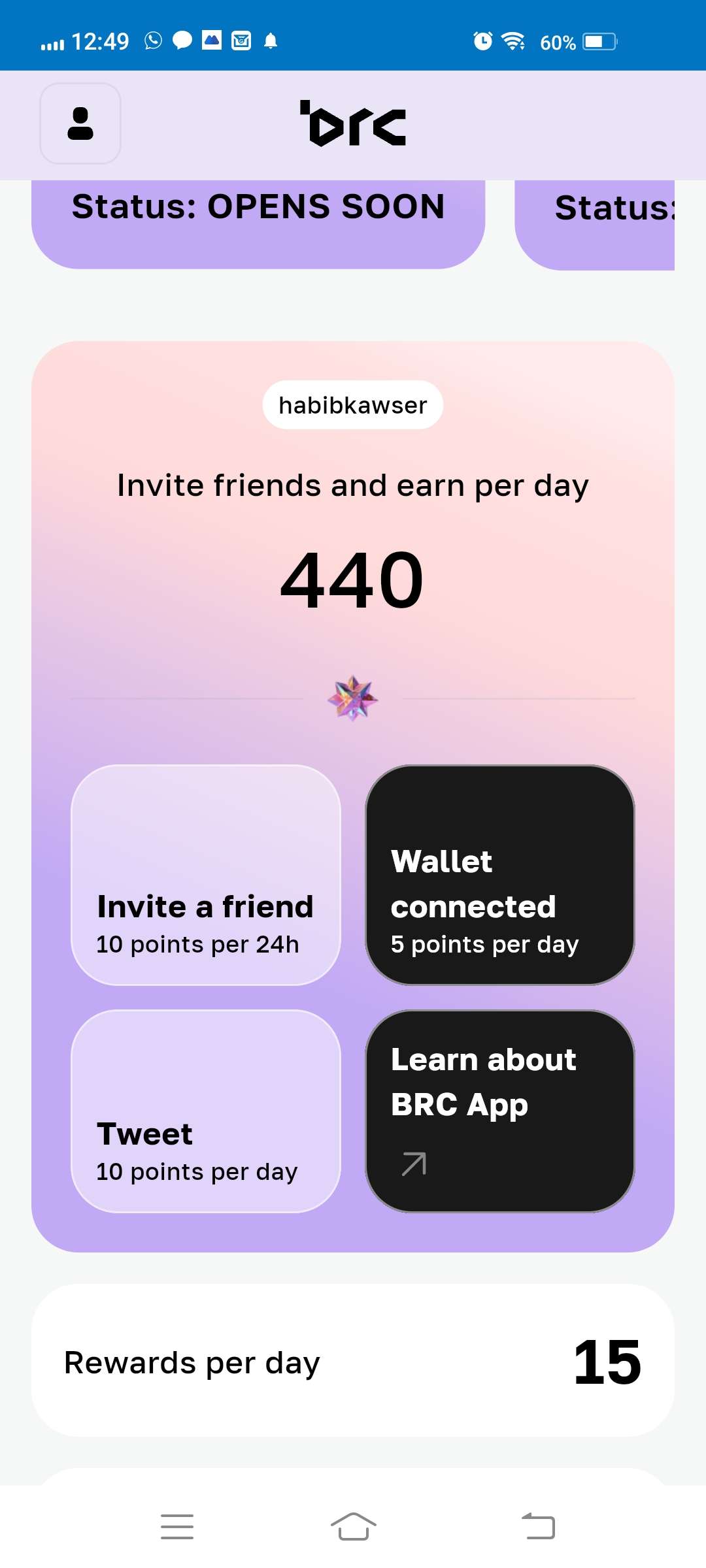Tap the Wallet connected card

500,875
